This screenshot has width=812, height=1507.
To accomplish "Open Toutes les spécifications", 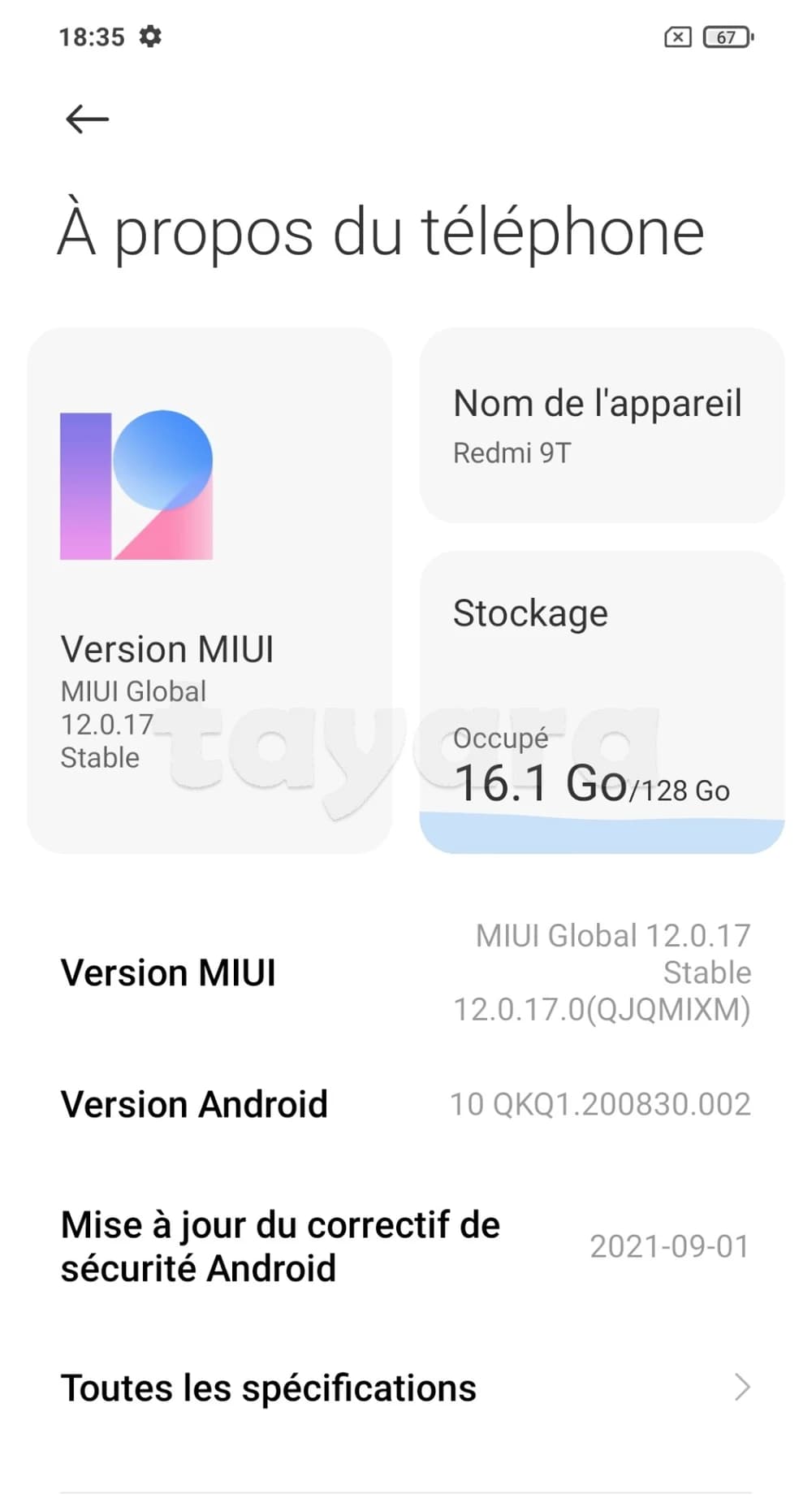I will coord(405,1388).
